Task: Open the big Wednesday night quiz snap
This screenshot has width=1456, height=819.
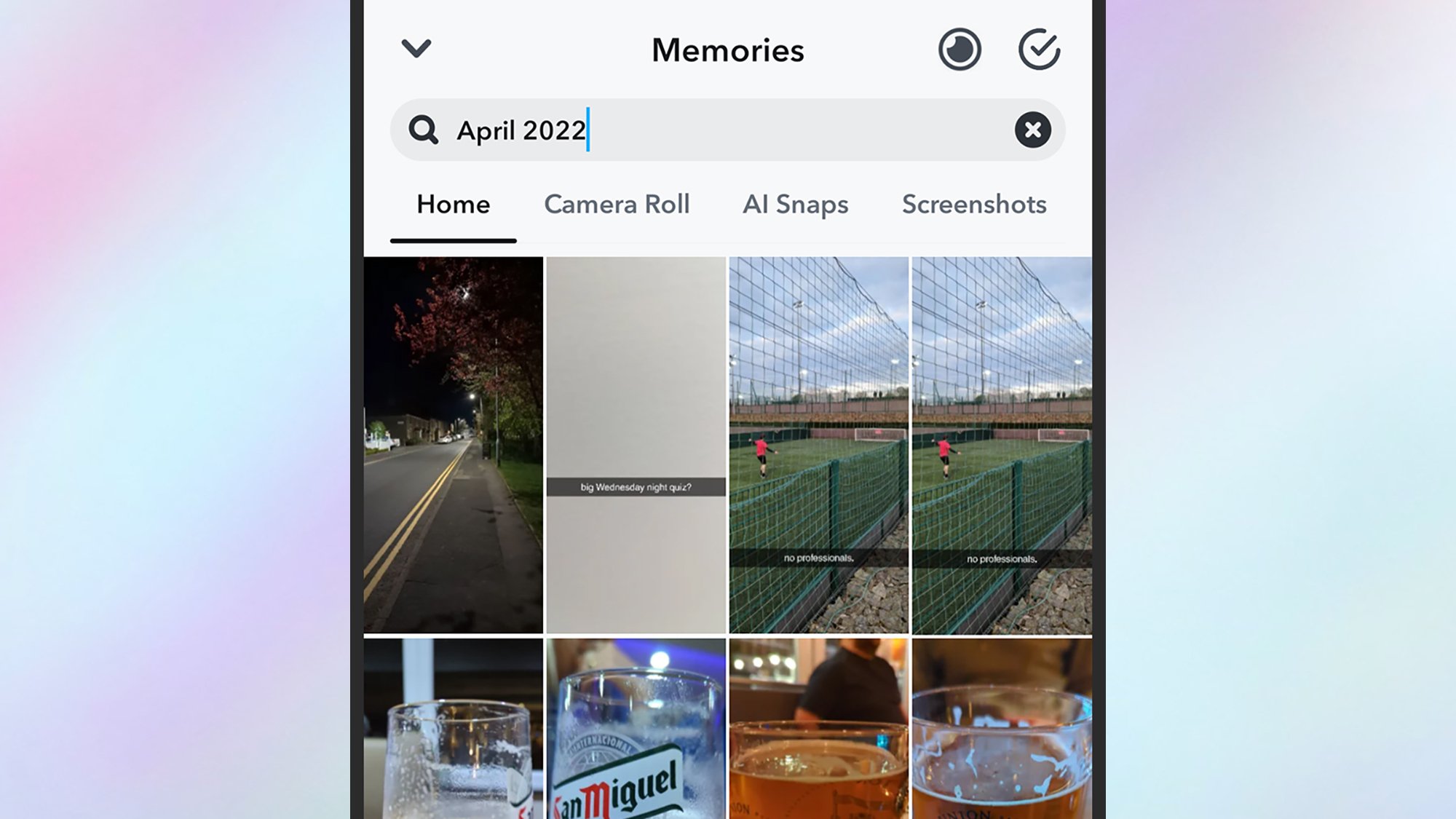Action: coord(636,444)
